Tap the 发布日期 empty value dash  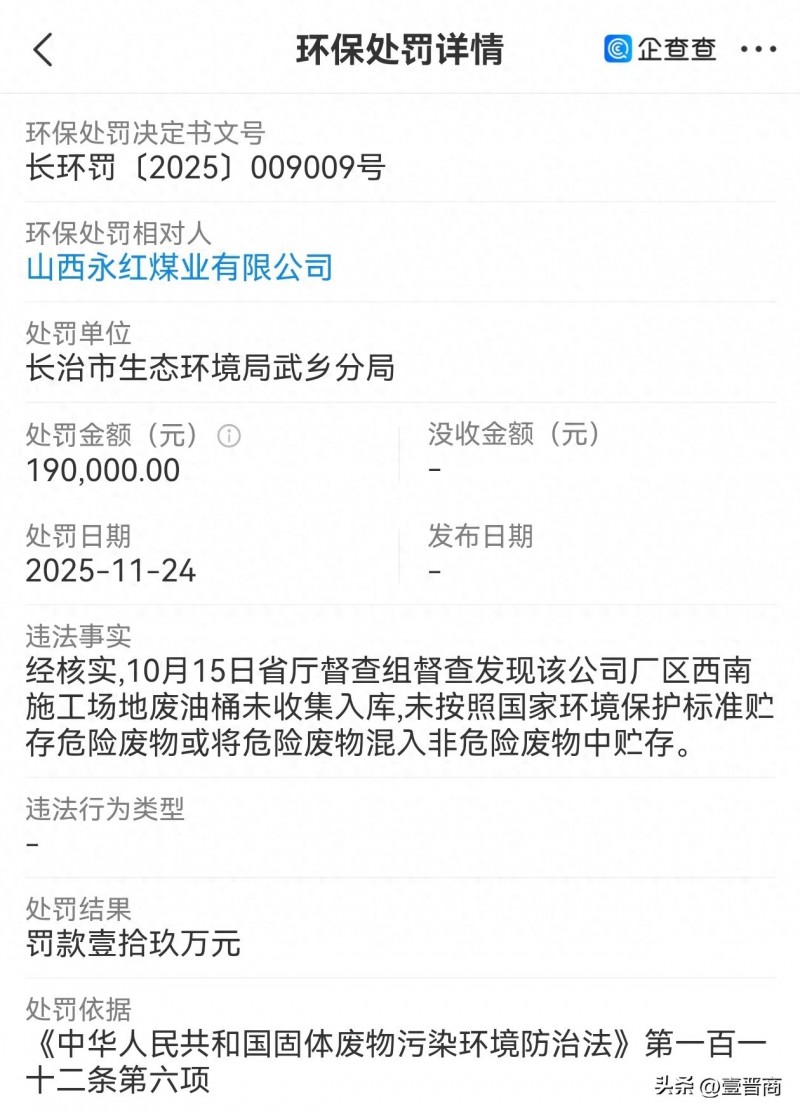coord(432,571)
